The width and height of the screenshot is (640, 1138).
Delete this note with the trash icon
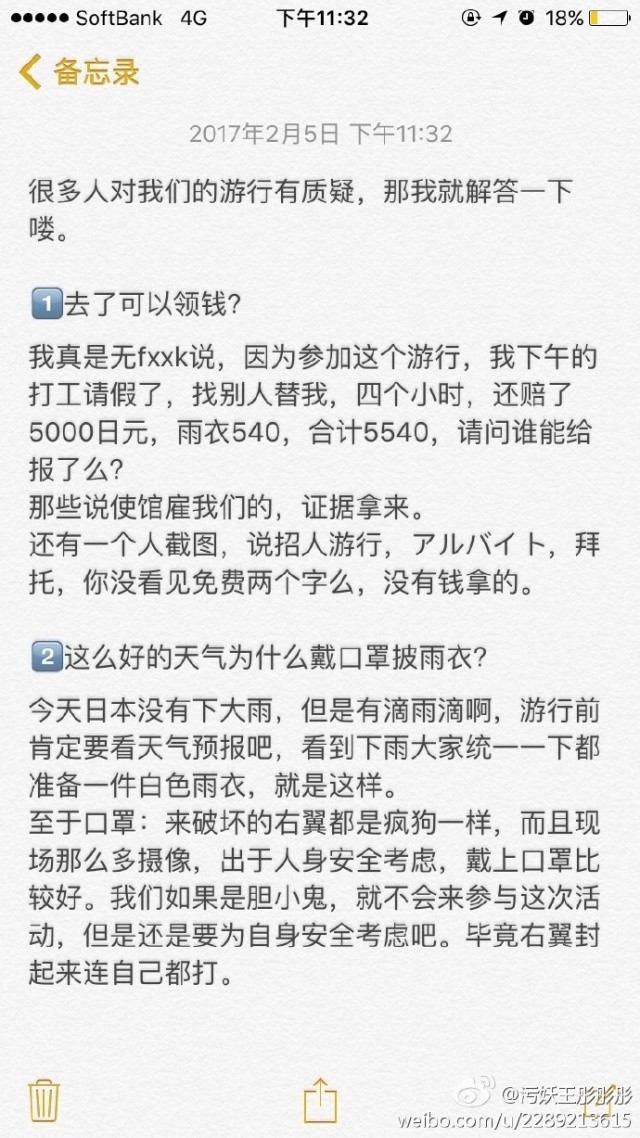pyautogui.click(x=45, y=1099)
